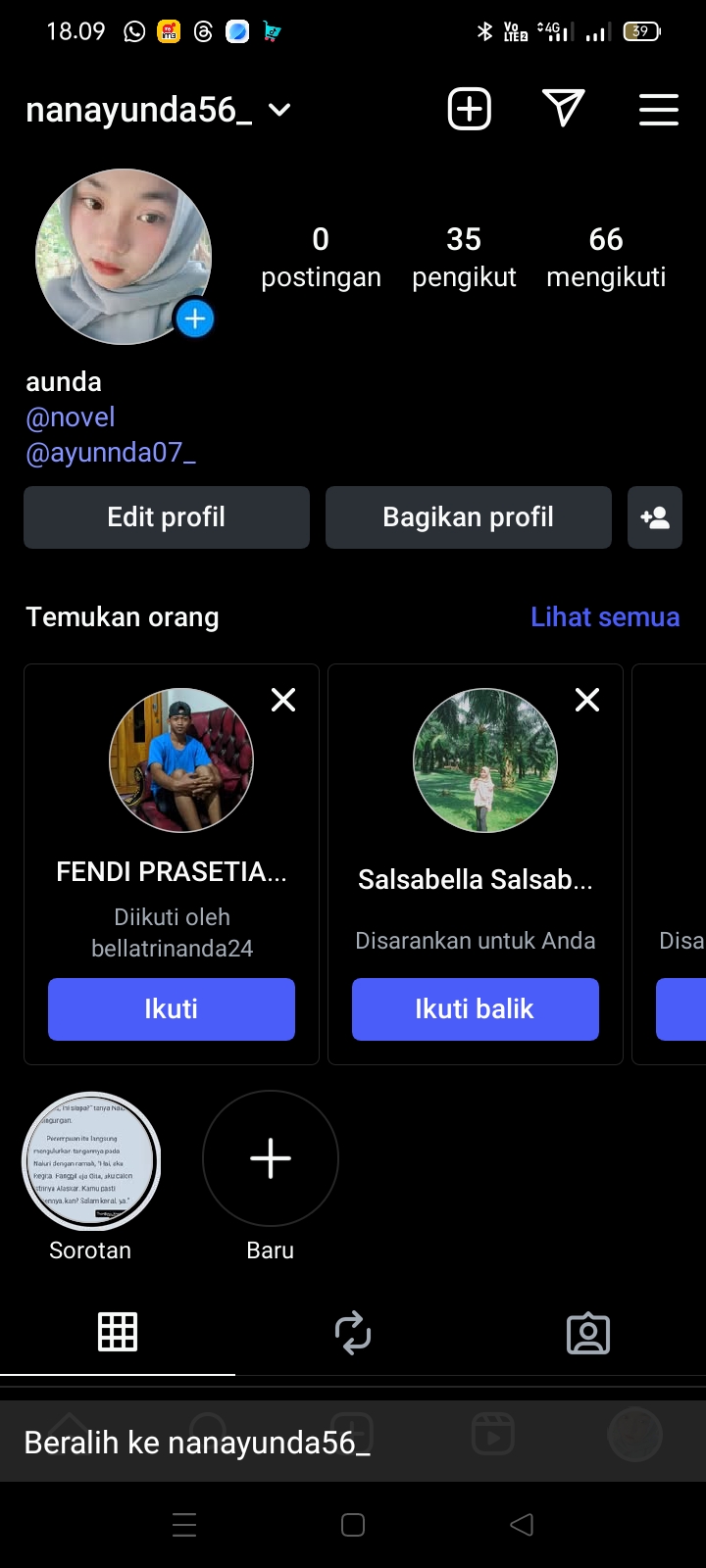Open the Sorotan highlight

91,1160
